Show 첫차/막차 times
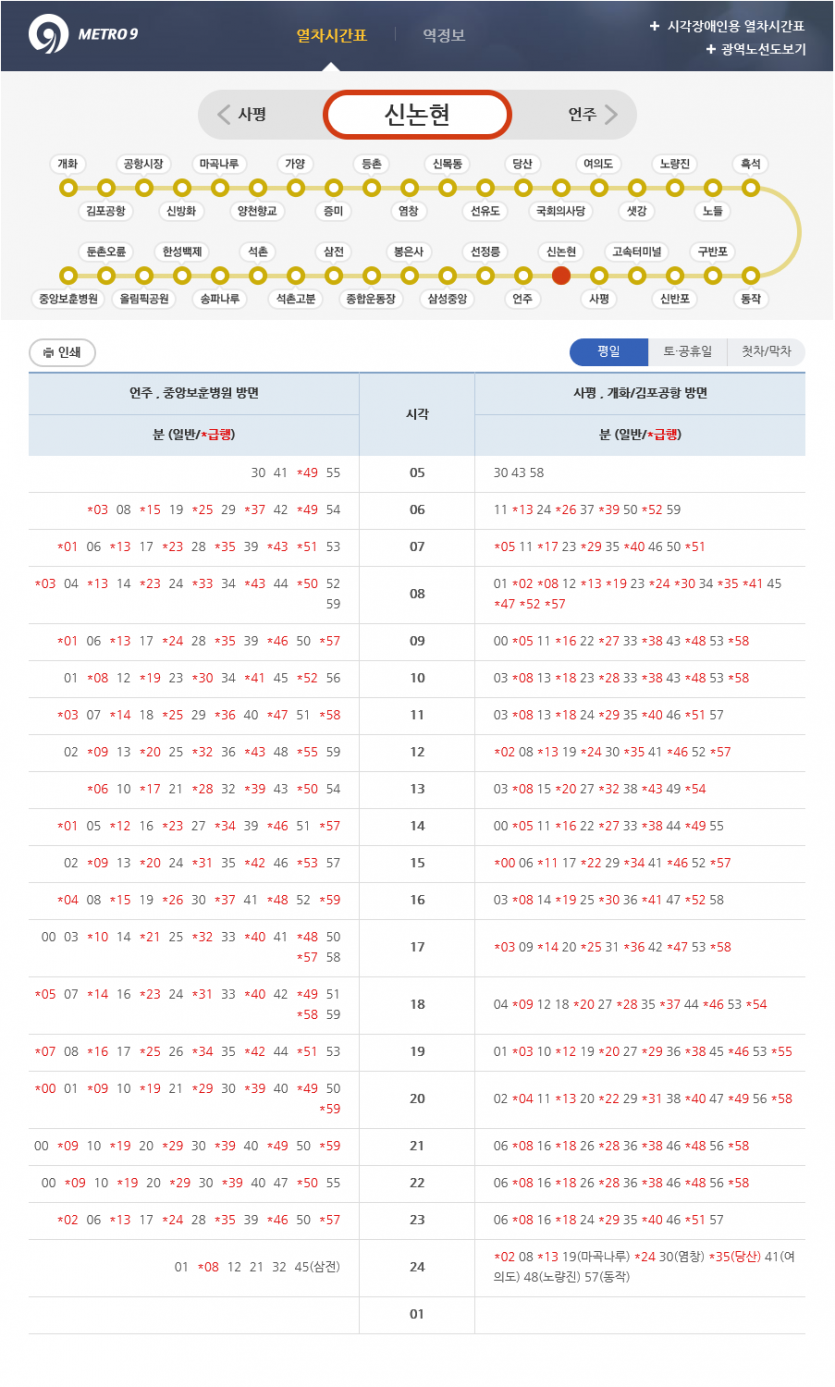835x1387 pixels. (x=765, y=352)
